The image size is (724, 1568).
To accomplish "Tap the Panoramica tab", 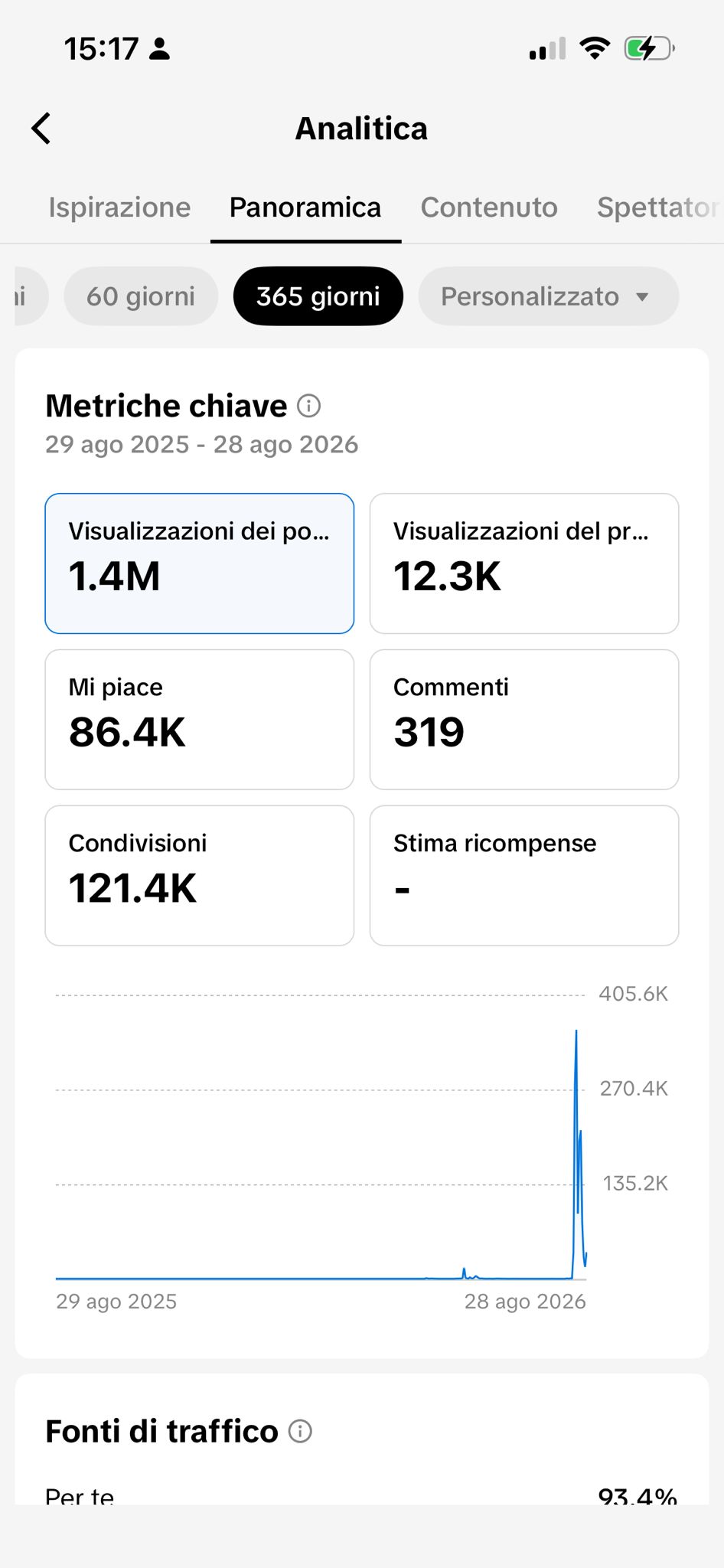I will (x=305, y=207).
